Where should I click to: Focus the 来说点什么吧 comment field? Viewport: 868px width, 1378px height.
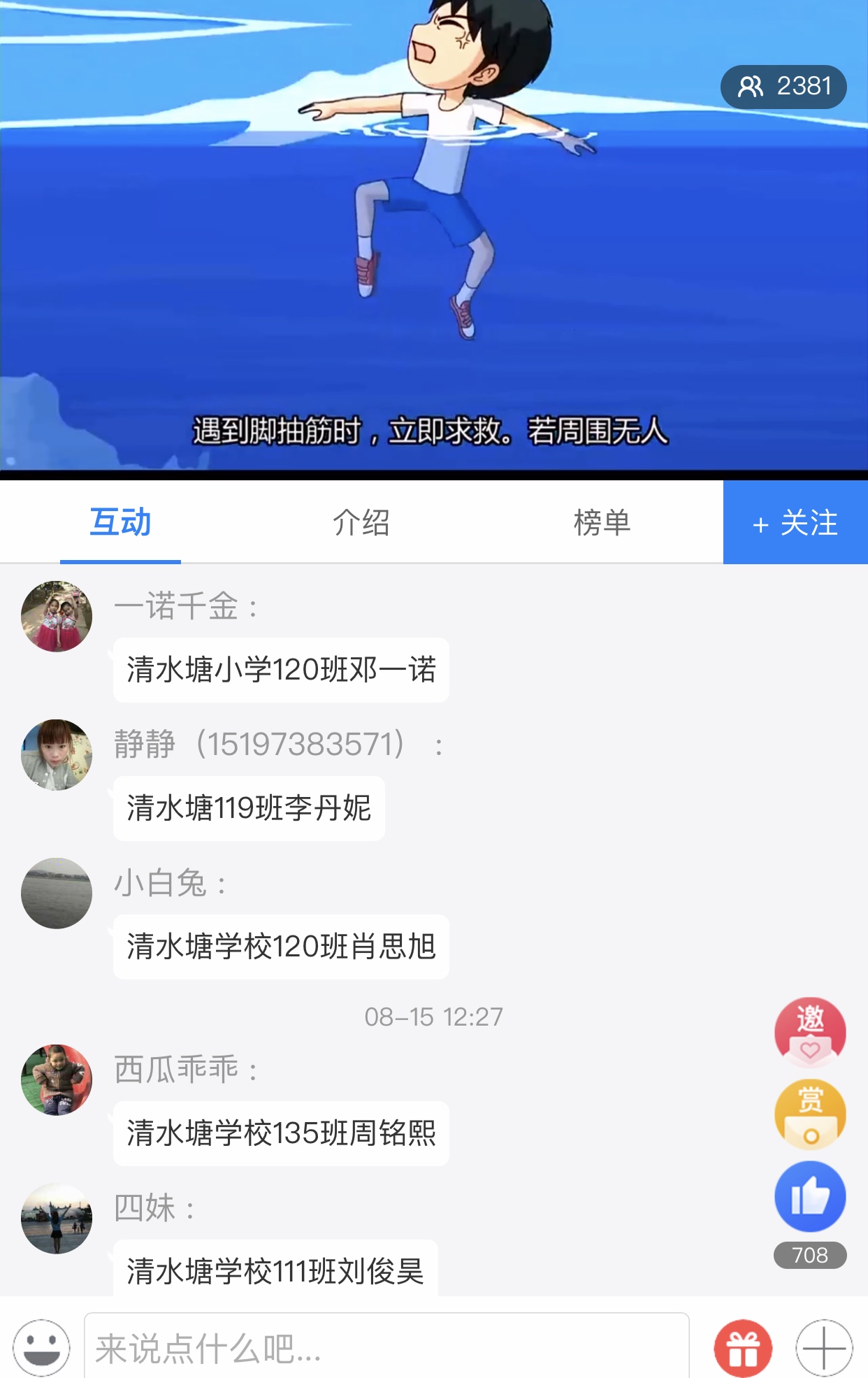coord(386,1347)
